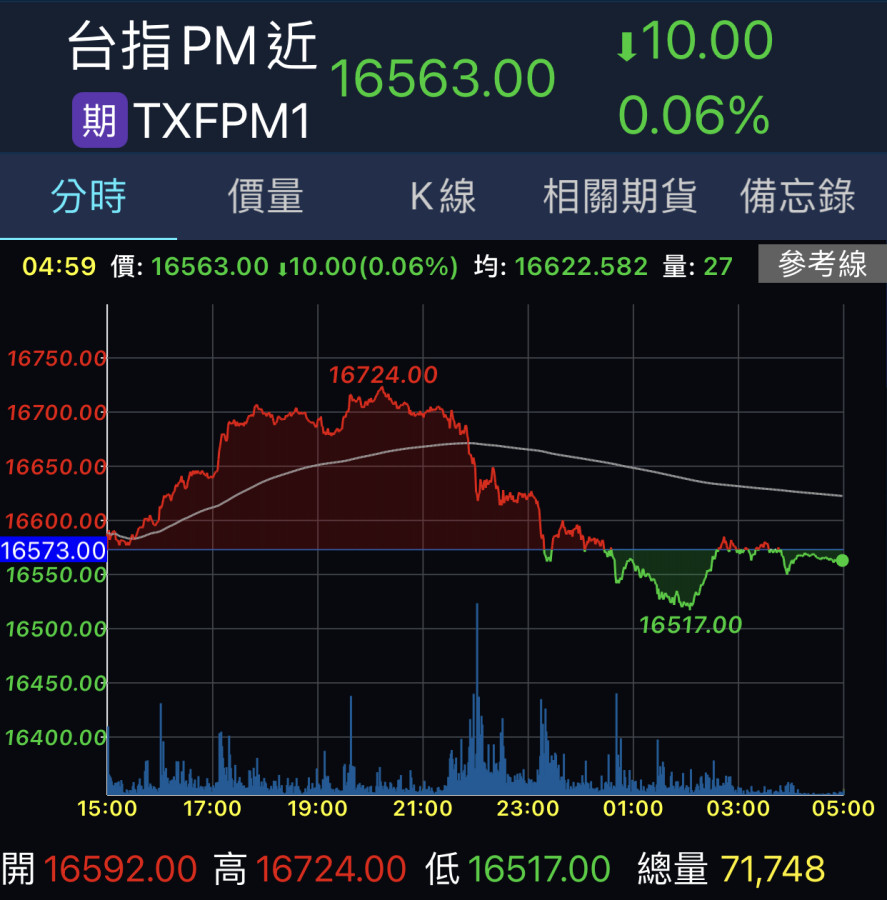
Task: Tap the 參考線 button
Action: point(821,265)
